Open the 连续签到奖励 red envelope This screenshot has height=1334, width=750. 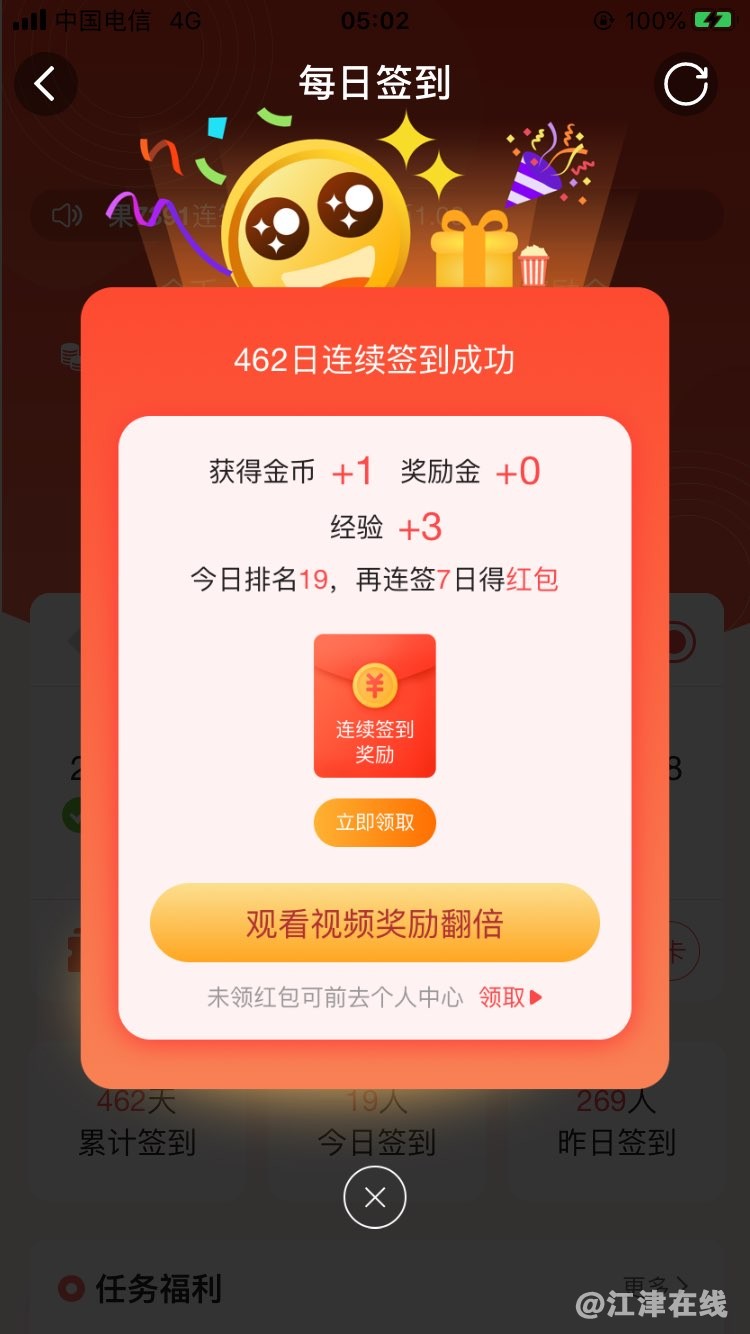375,706
